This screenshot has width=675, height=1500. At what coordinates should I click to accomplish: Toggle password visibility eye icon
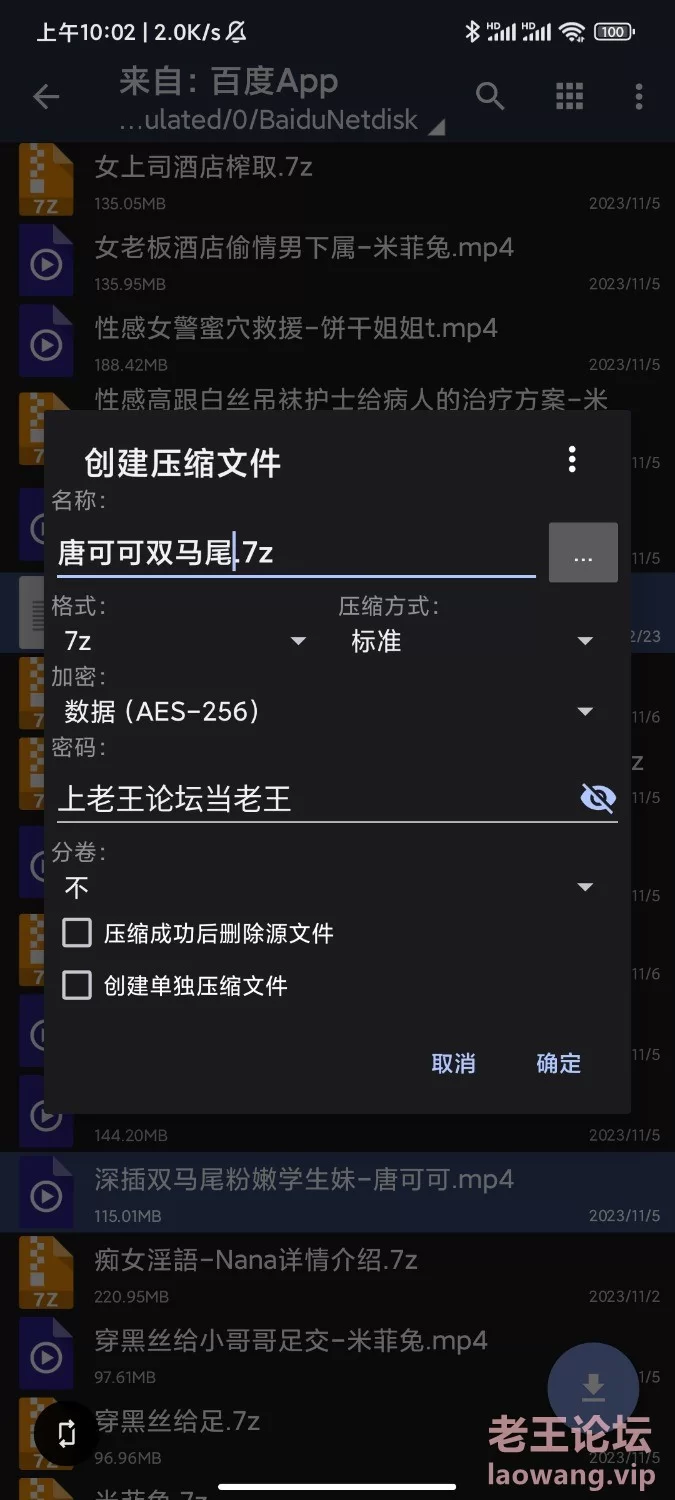[x=598, y=798]
